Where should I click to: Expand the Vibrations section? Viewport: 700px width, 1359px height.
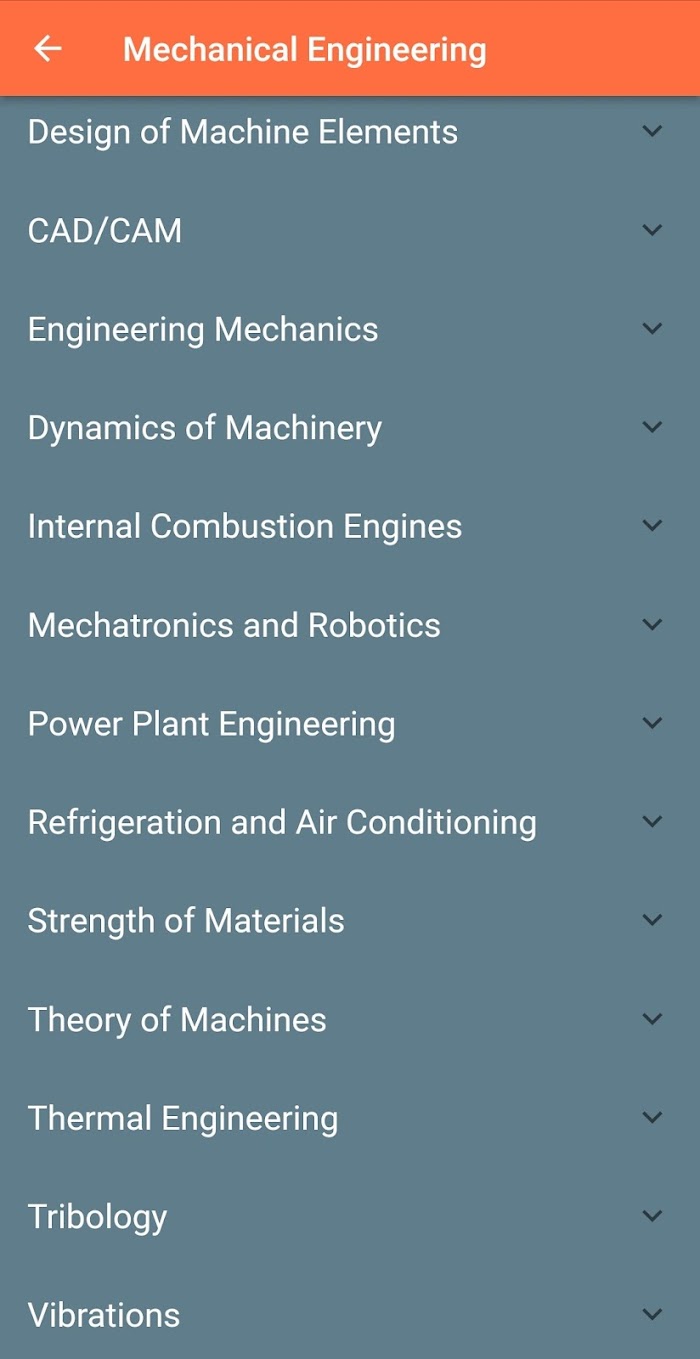point(350,1314)
